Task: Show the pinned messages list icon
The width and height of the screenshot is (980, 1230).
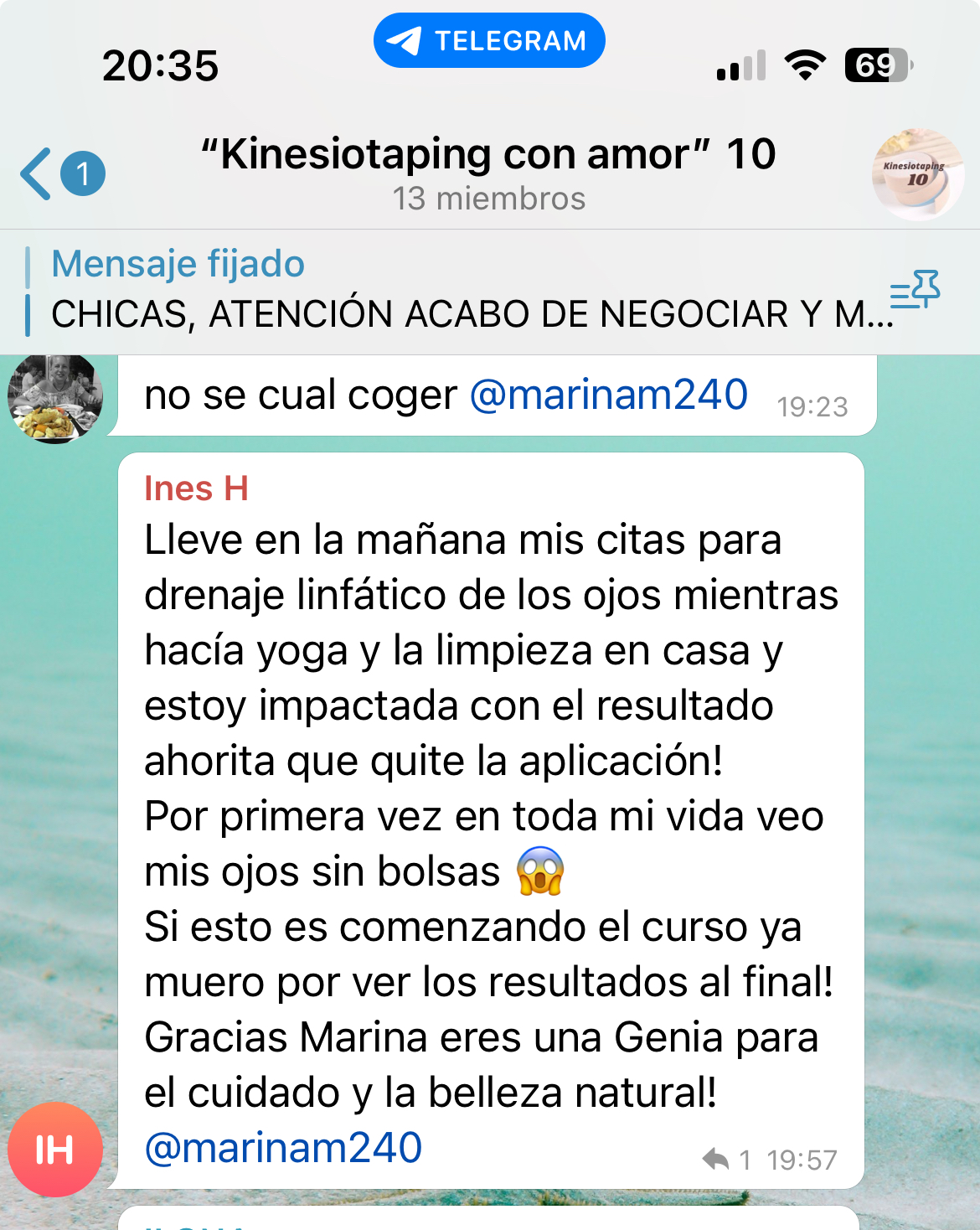Action: (x=915, y=290)
